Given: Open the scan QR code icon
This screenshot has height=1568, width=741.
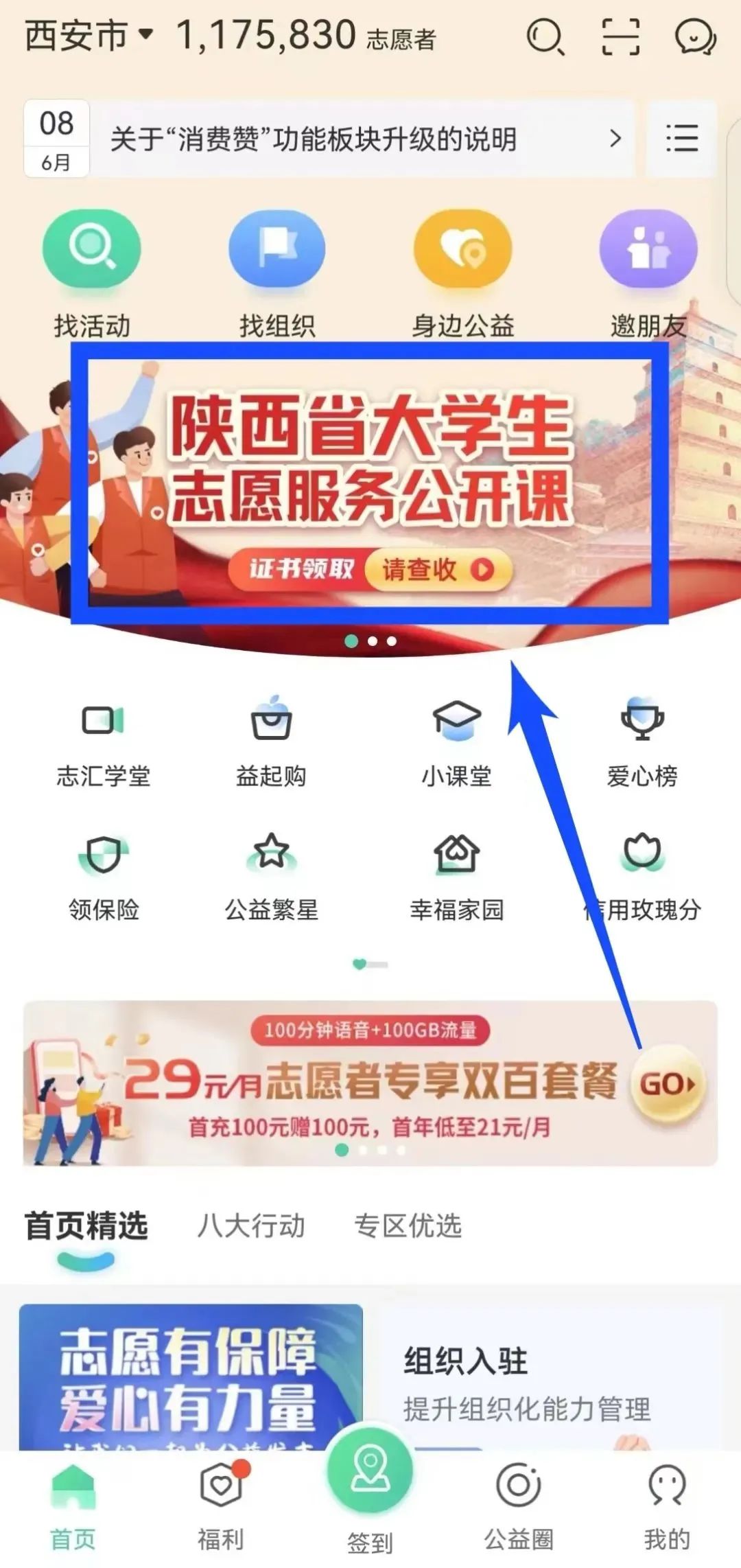Looking at the screenshot, I should click(620, 37).
